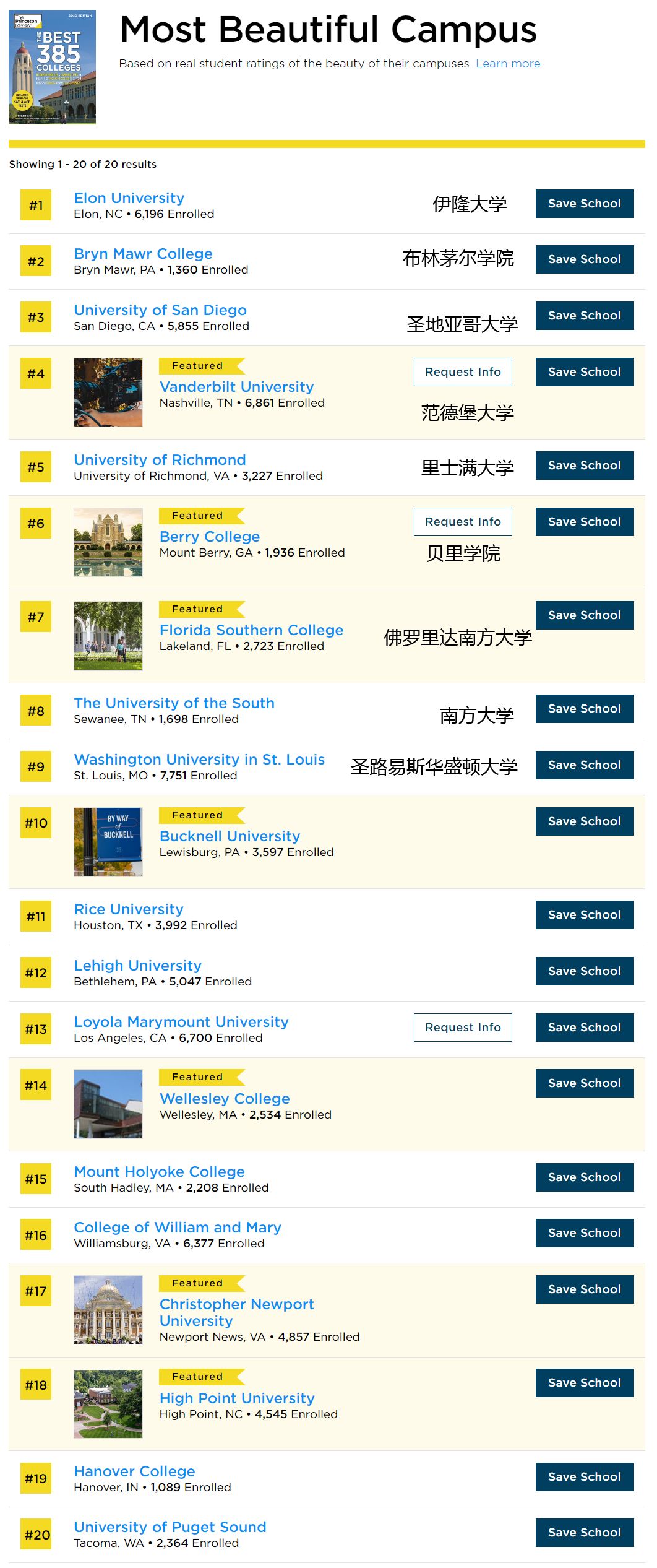Save Rice University
This screenshot has width=657, height=1568.
[x=584, y=915]
